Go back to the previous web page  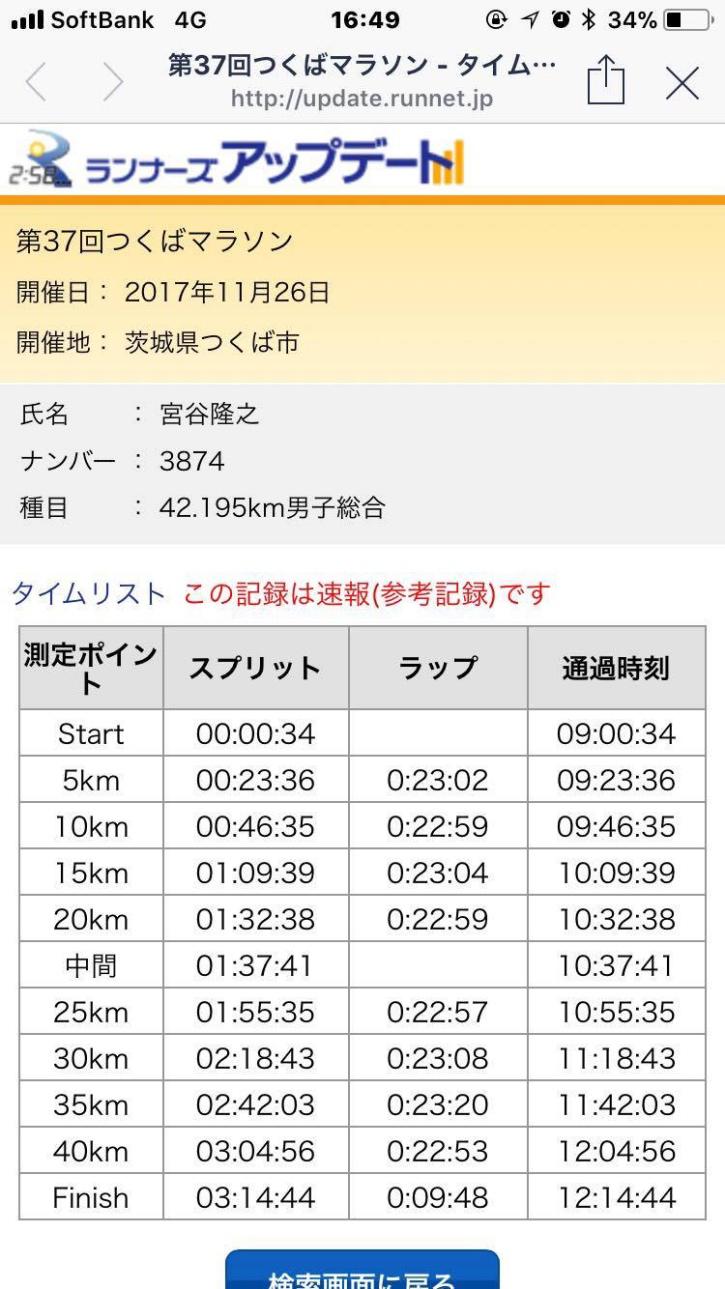(x=36, y=83)
